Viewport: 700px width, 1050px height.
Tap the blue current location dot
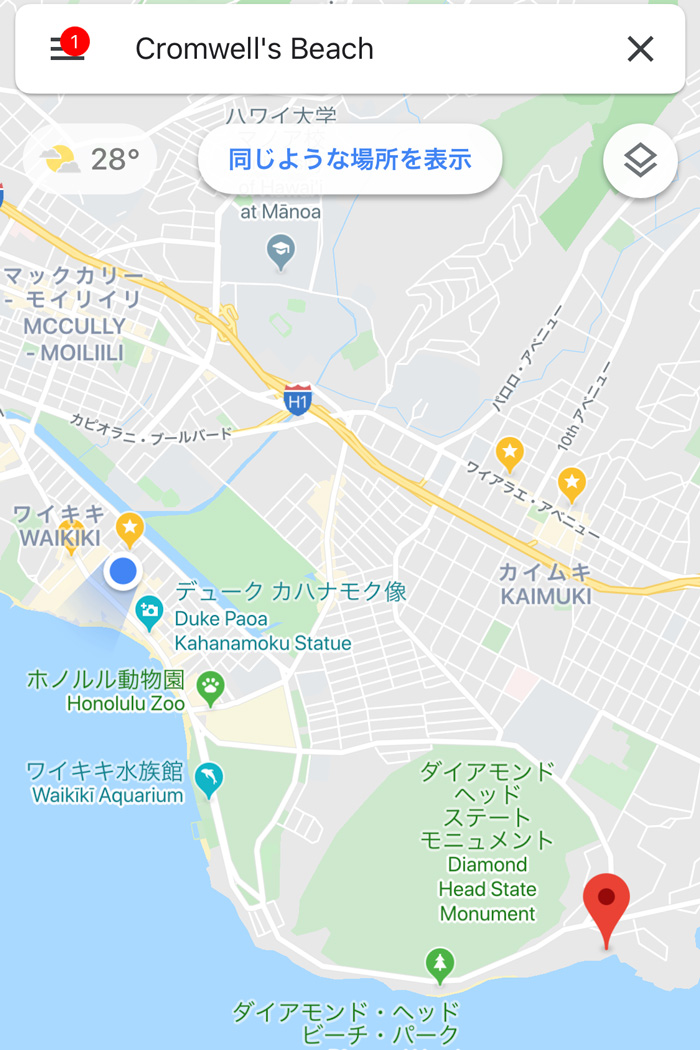pos(122,572)
